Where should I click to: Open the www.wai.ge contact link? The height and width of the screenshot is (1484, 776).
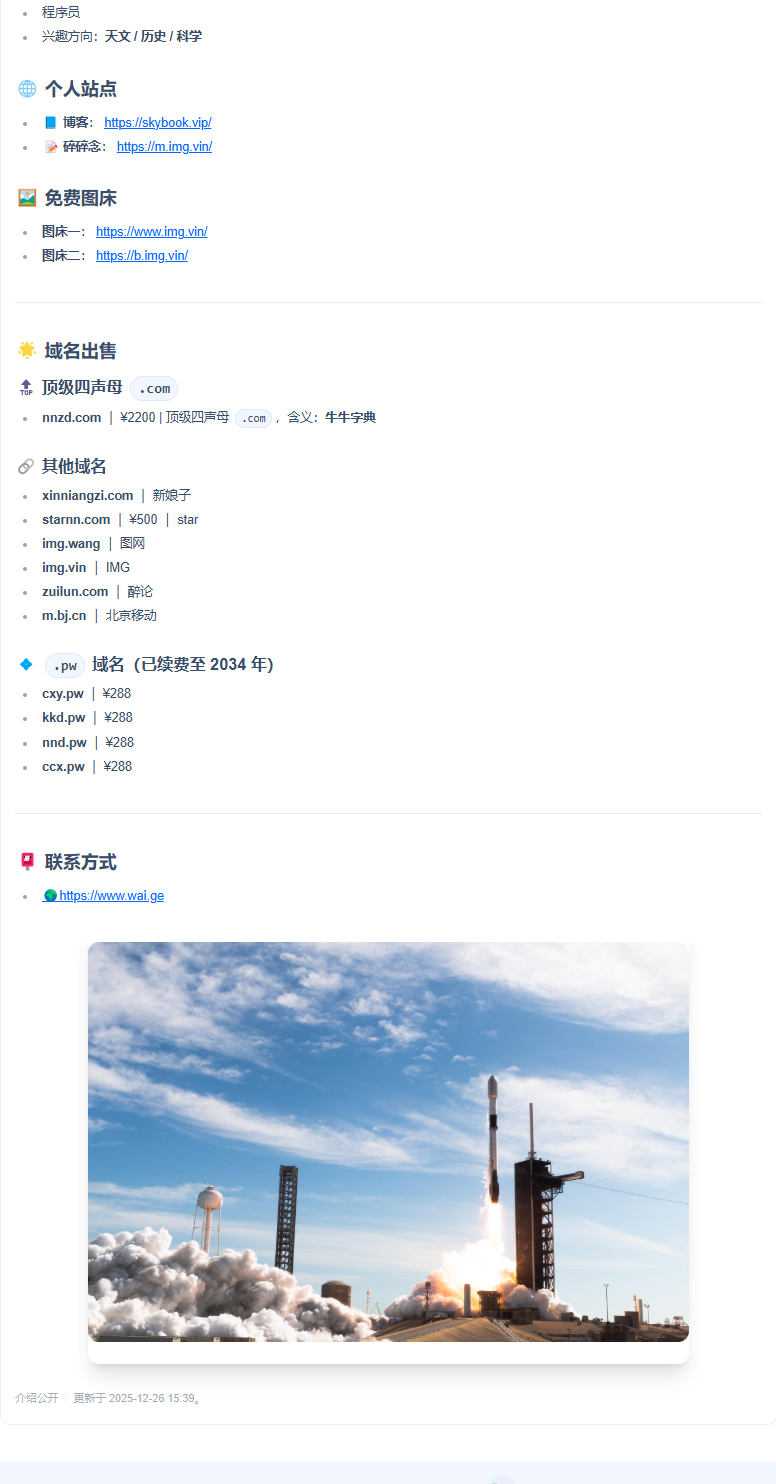tap(110, 896)
